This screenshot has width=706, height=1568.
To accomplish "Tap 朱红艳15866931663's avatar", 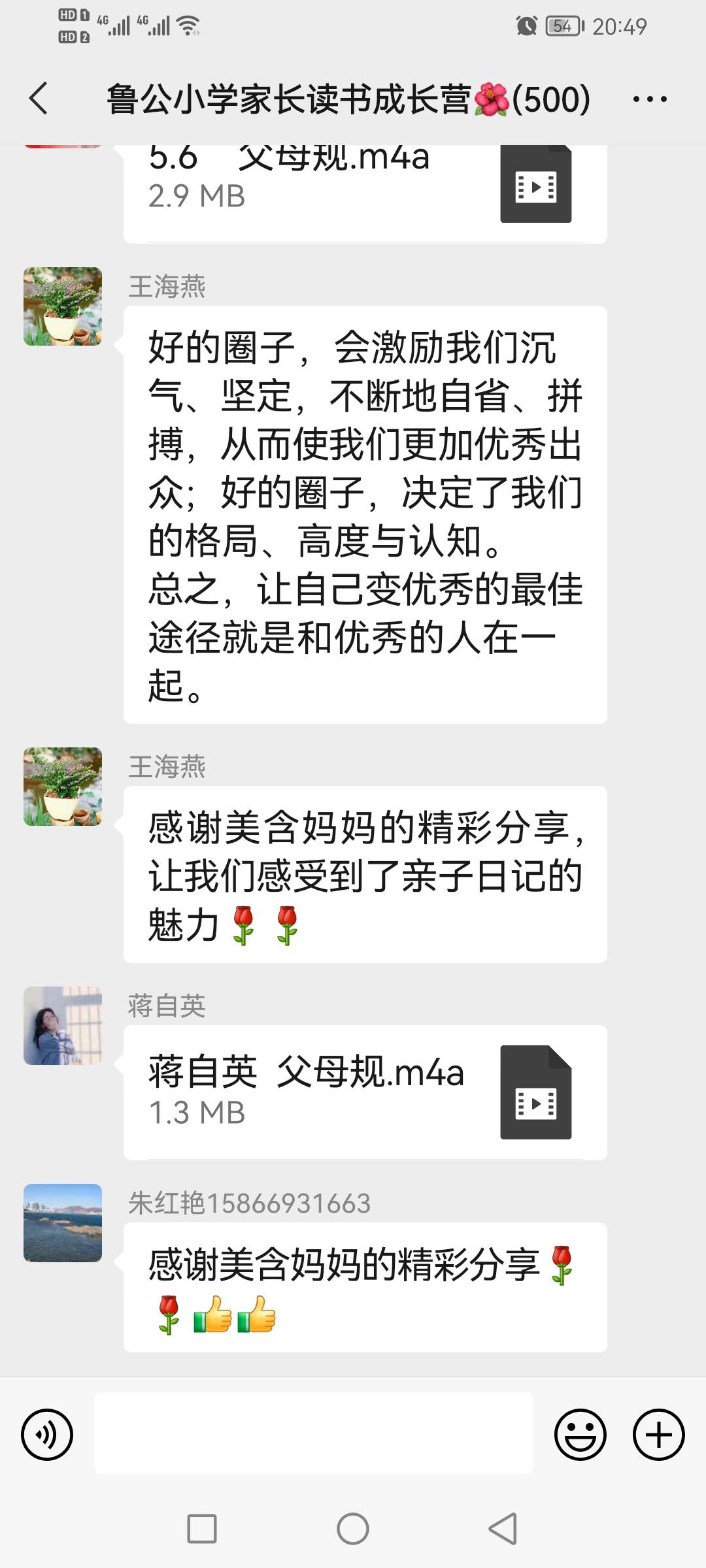I will pos(62,1225).
